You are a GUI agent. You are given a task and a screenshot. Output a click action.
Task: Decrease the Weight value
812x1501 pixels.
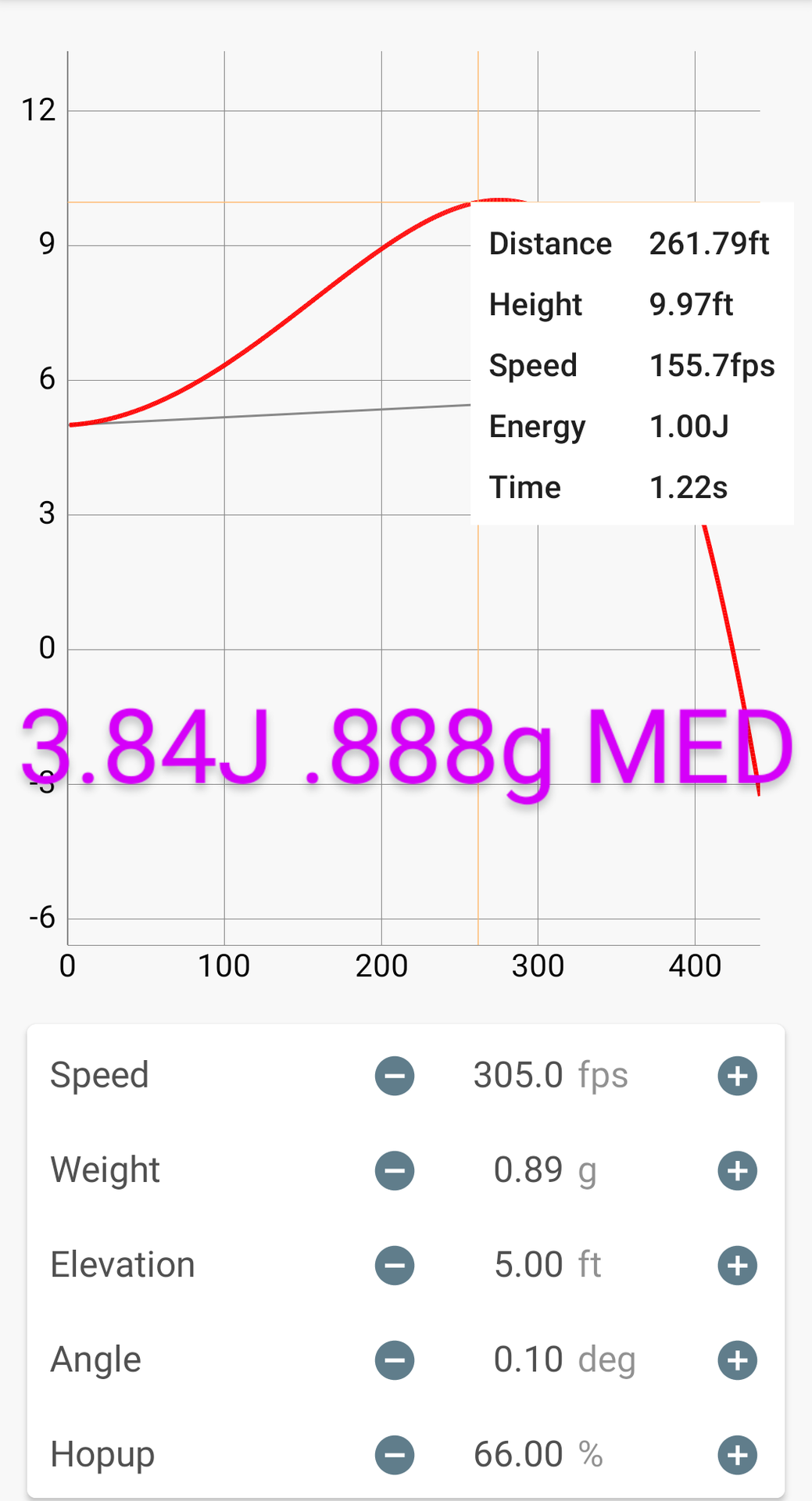[x=395, y=1170]
